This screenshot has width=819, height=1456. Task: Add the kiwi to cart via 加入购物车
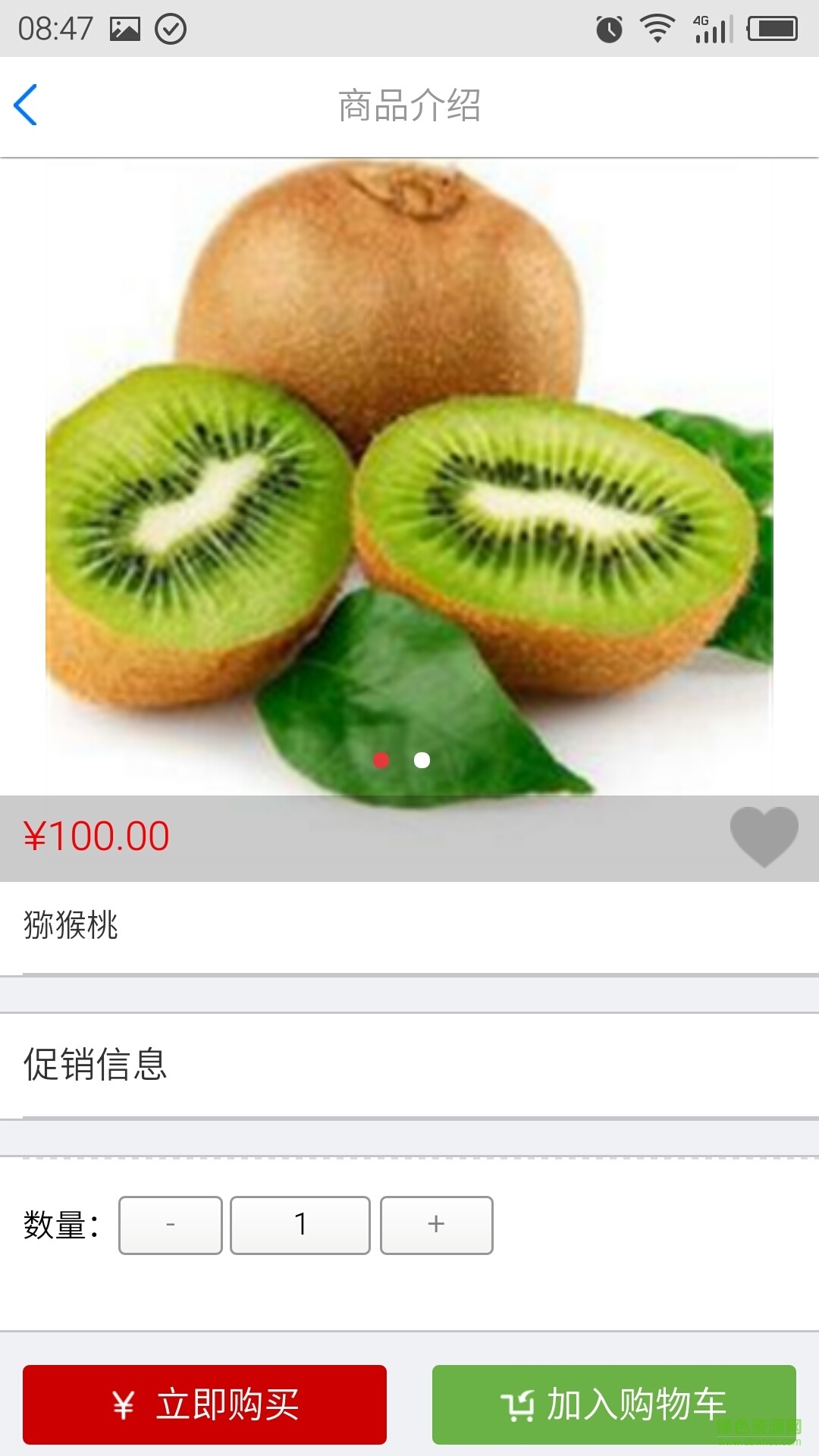(613, 1404)
